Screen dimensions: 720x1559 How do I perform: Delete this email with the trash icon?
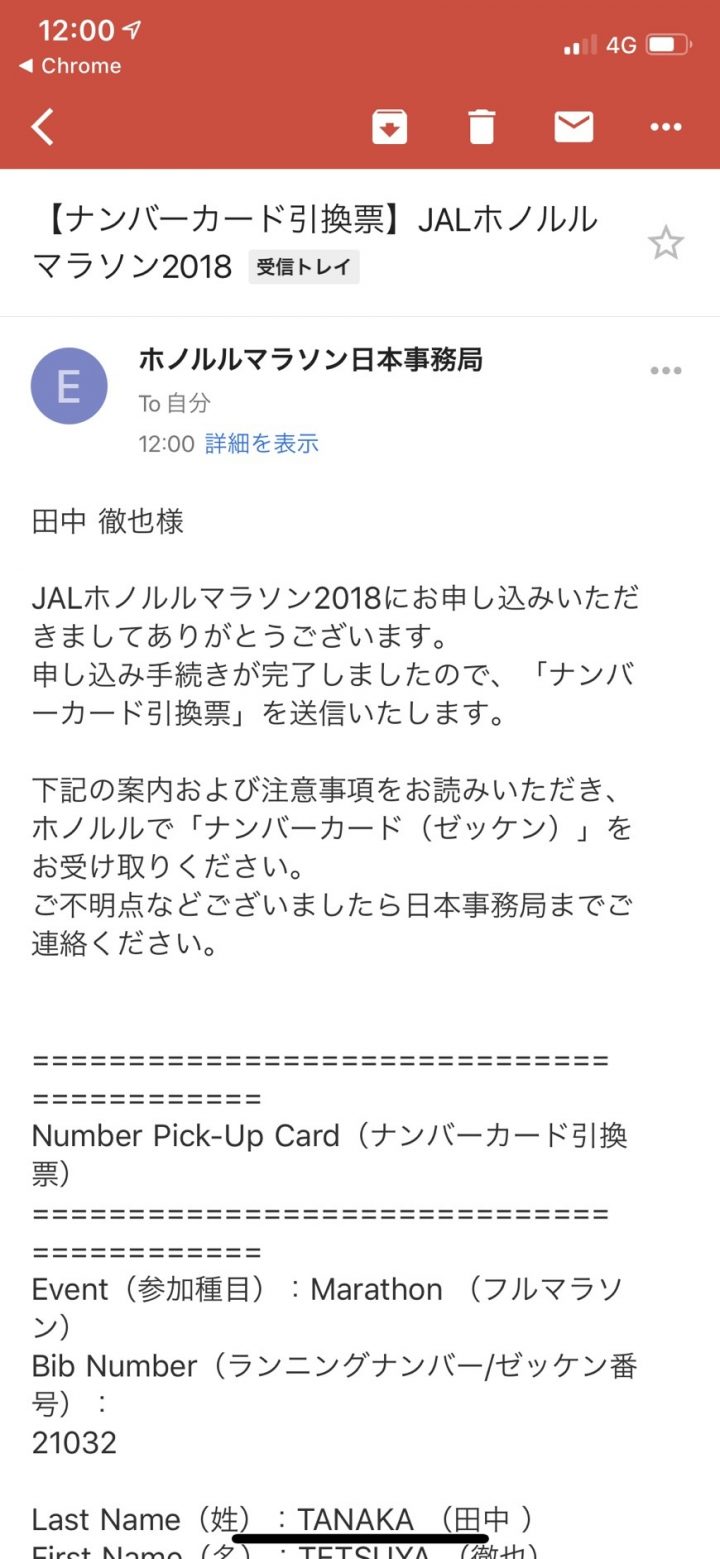click(x=482, y=127)
